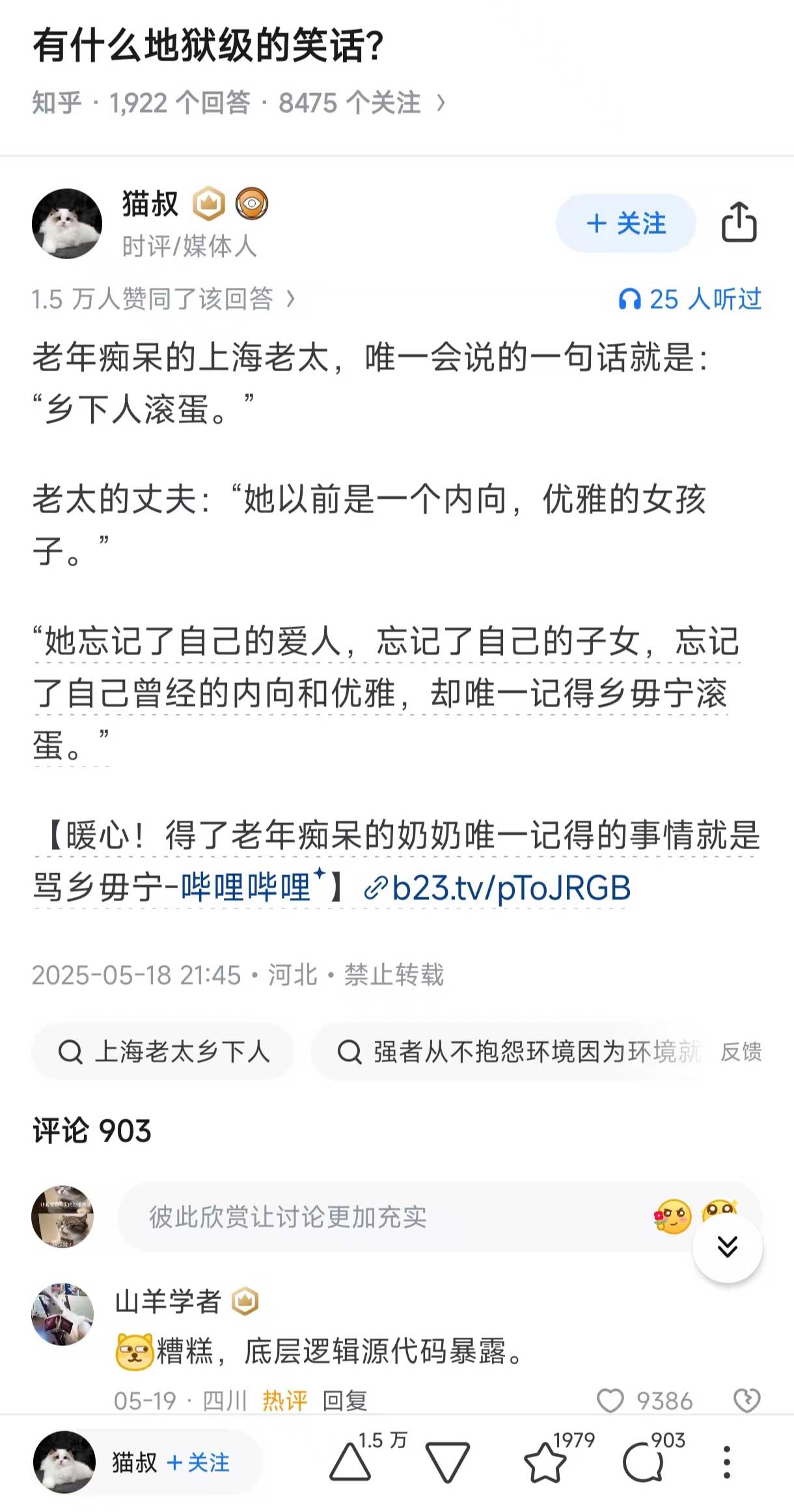Open the question details chevron

(x=441, y=103)
